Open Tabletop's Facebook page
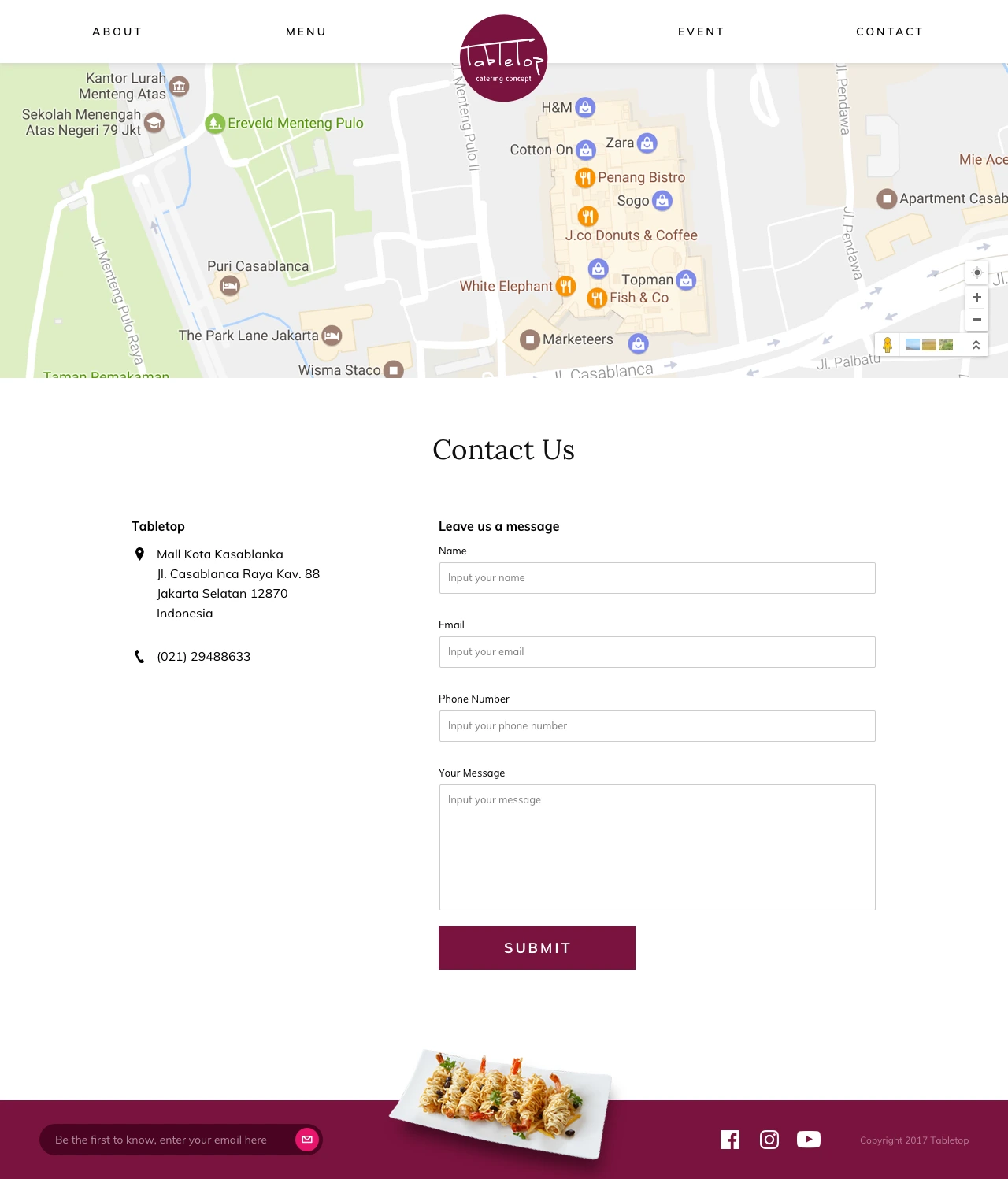This screenshot has height=1179, width=1008. 730,1140
